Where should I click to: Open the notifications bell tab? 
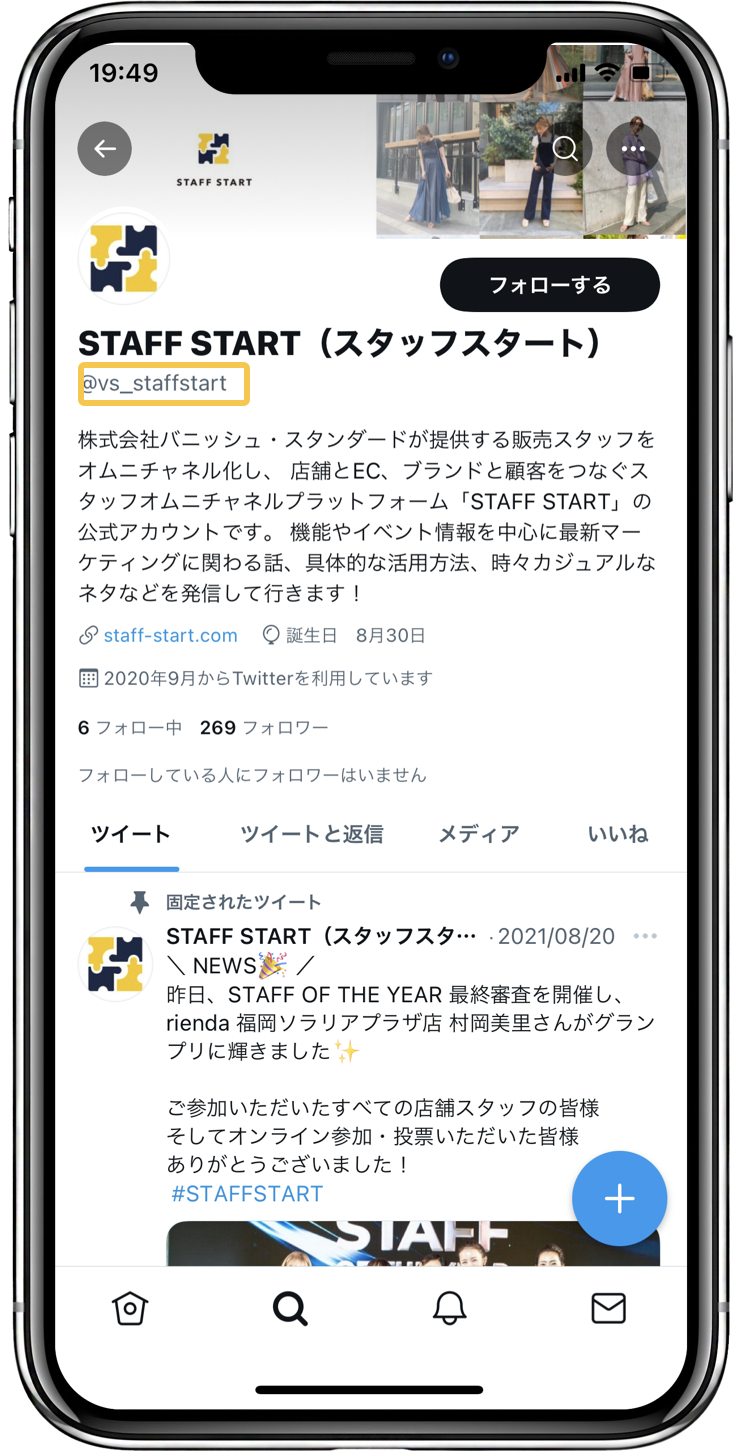[450, 1308]
